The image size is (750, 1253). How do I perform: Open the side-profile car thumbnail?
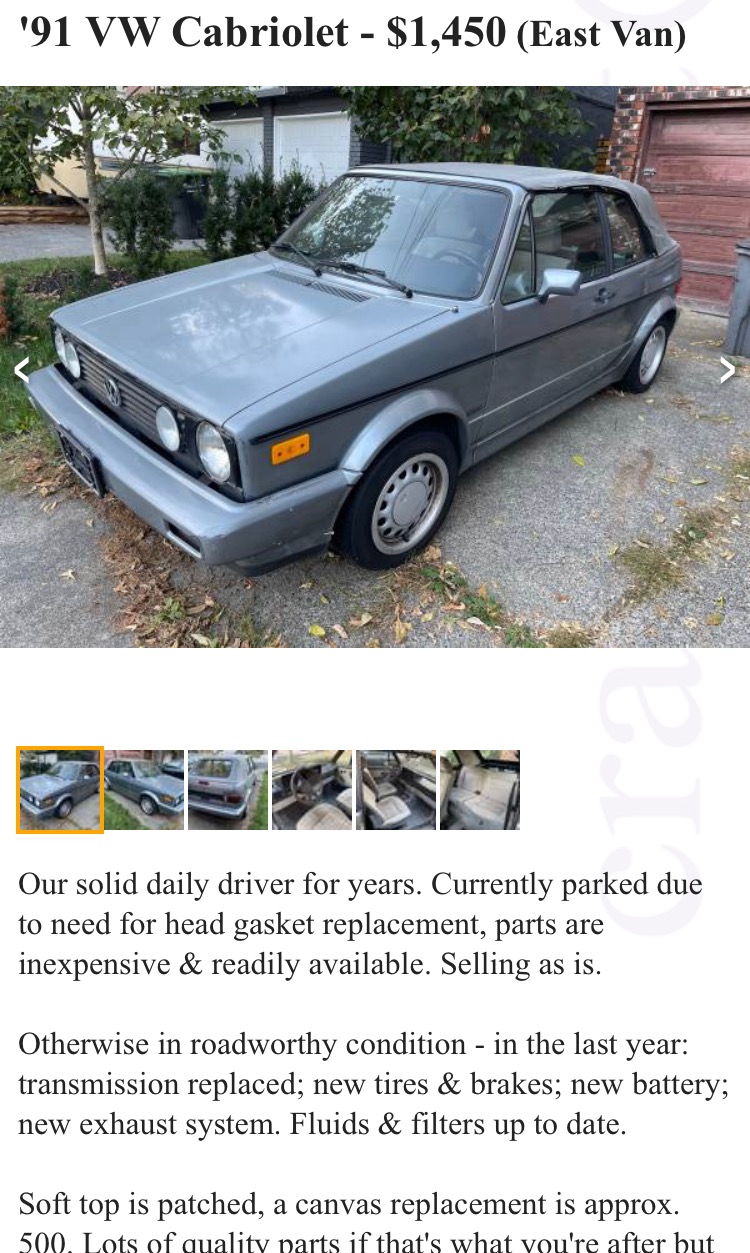[143, 789]
